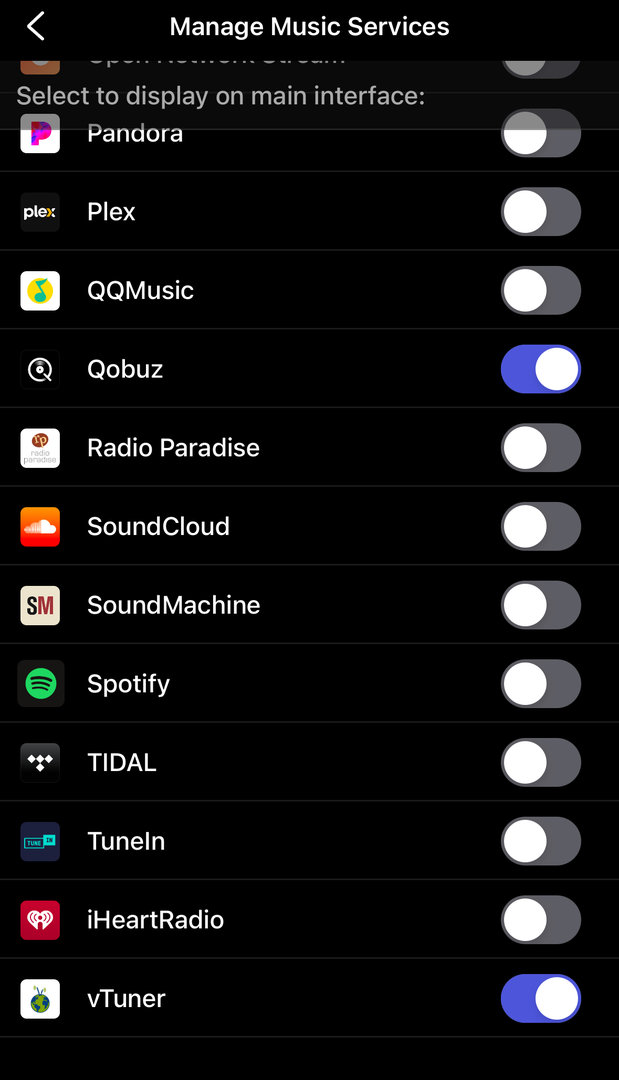
Task: Toggle TIDAL on
Action: (540, 762)
